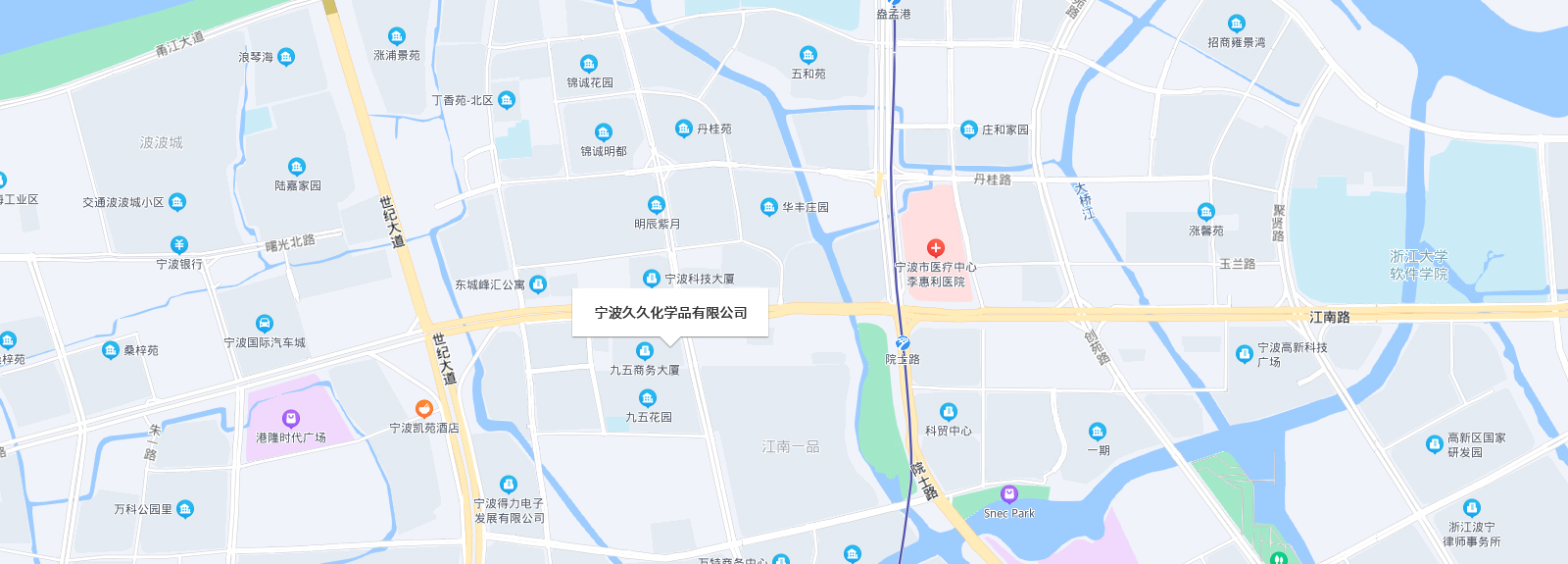Image resolution: width=1568 pixels, height=564 pixels.
Task: Select the 陆嘉家园 marker
Action: (297, 167)
